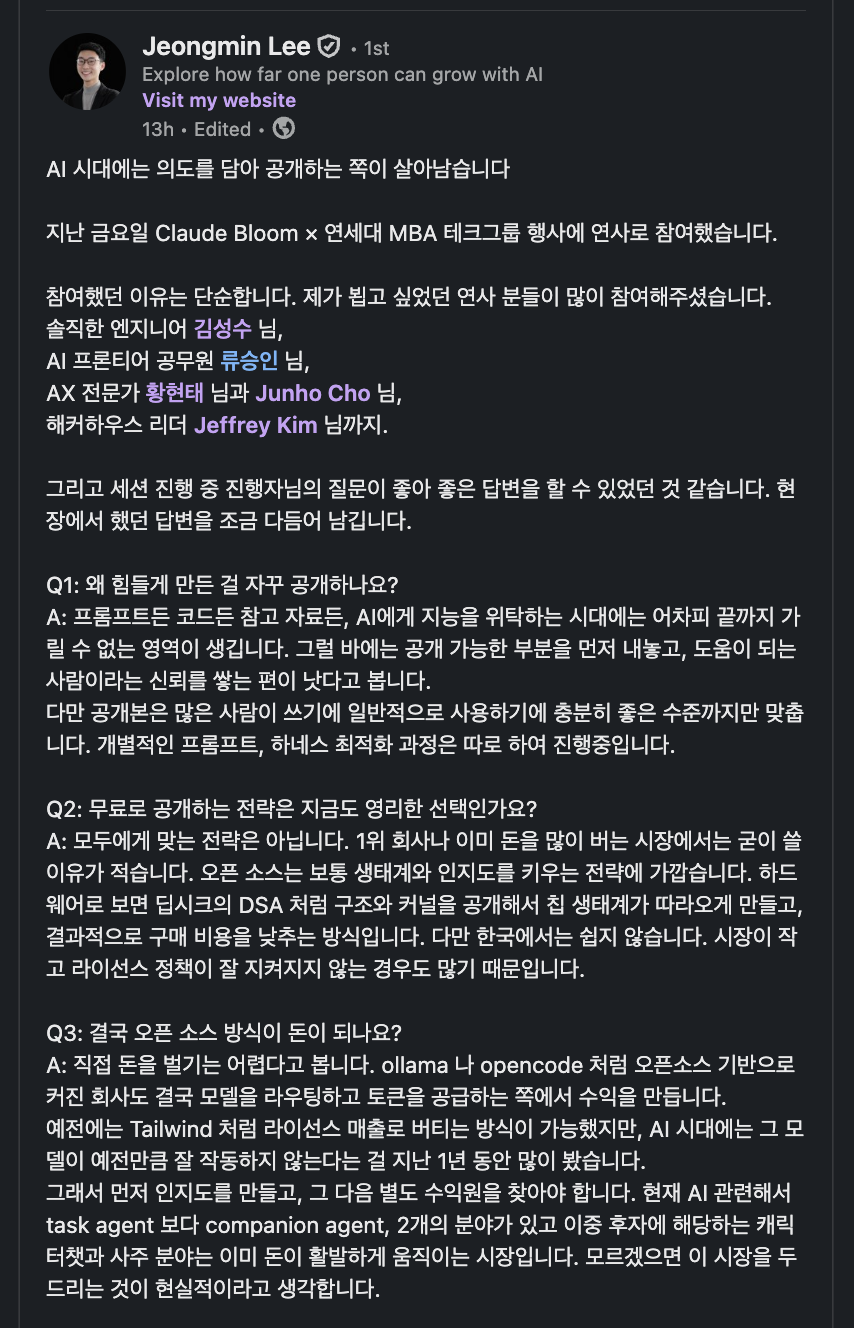Image resolution: width=854 pixels, height=1328 pixels.
Task: Open the Junho Cho mention
Action: 313,393
